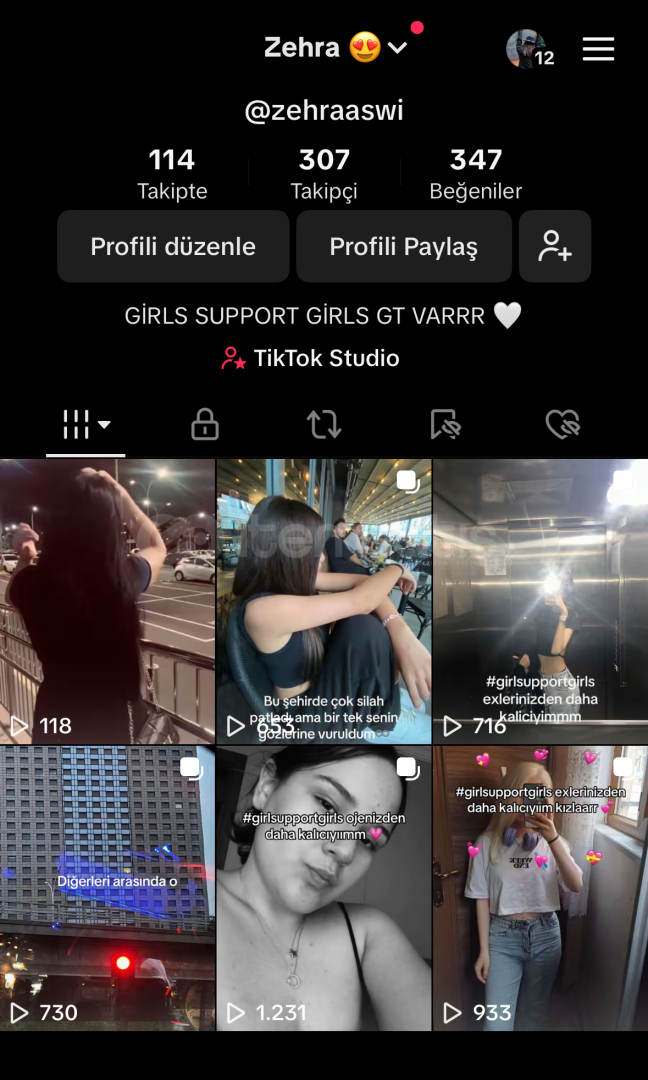The height and width of the screenshot is (1080, 648).
Task: Select the videos grid tab
Action: [85, 425]
